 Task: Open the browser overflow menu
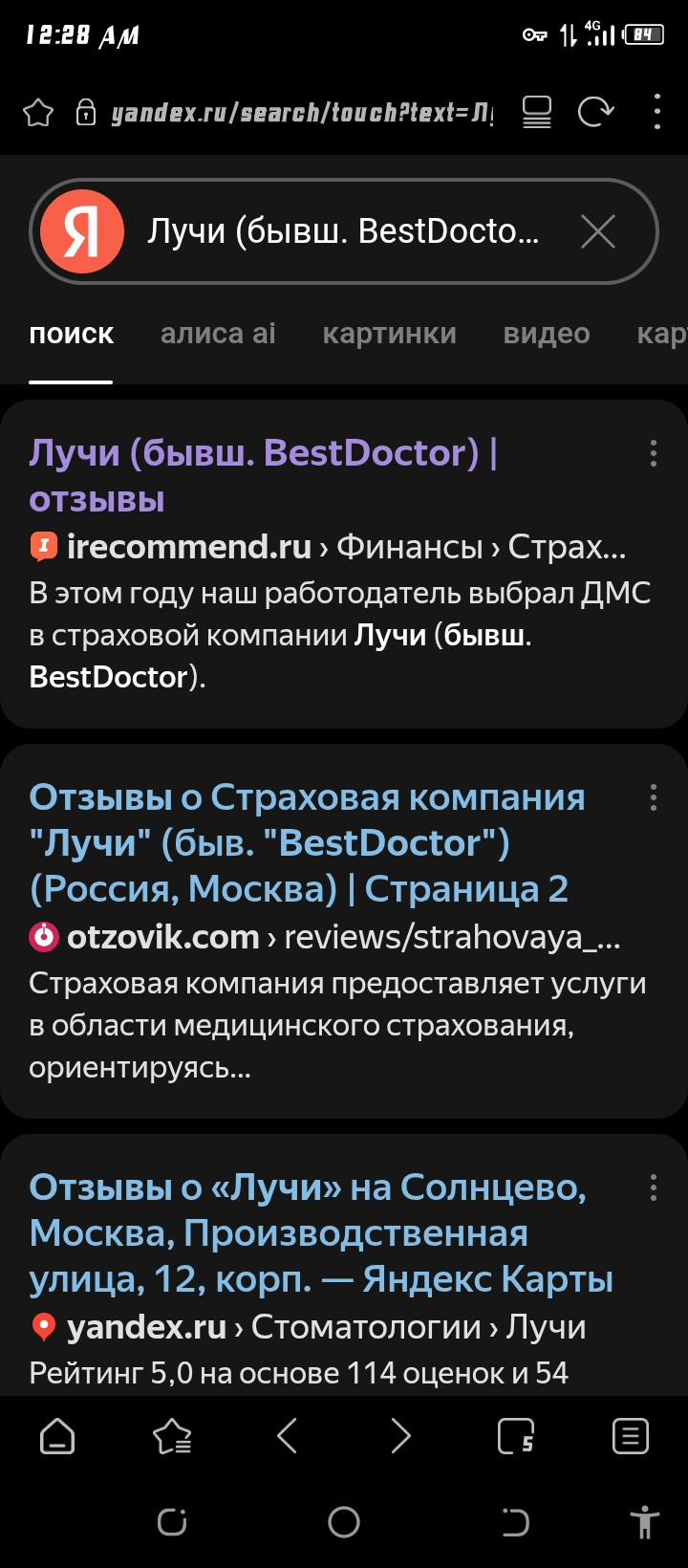[656, 113]
